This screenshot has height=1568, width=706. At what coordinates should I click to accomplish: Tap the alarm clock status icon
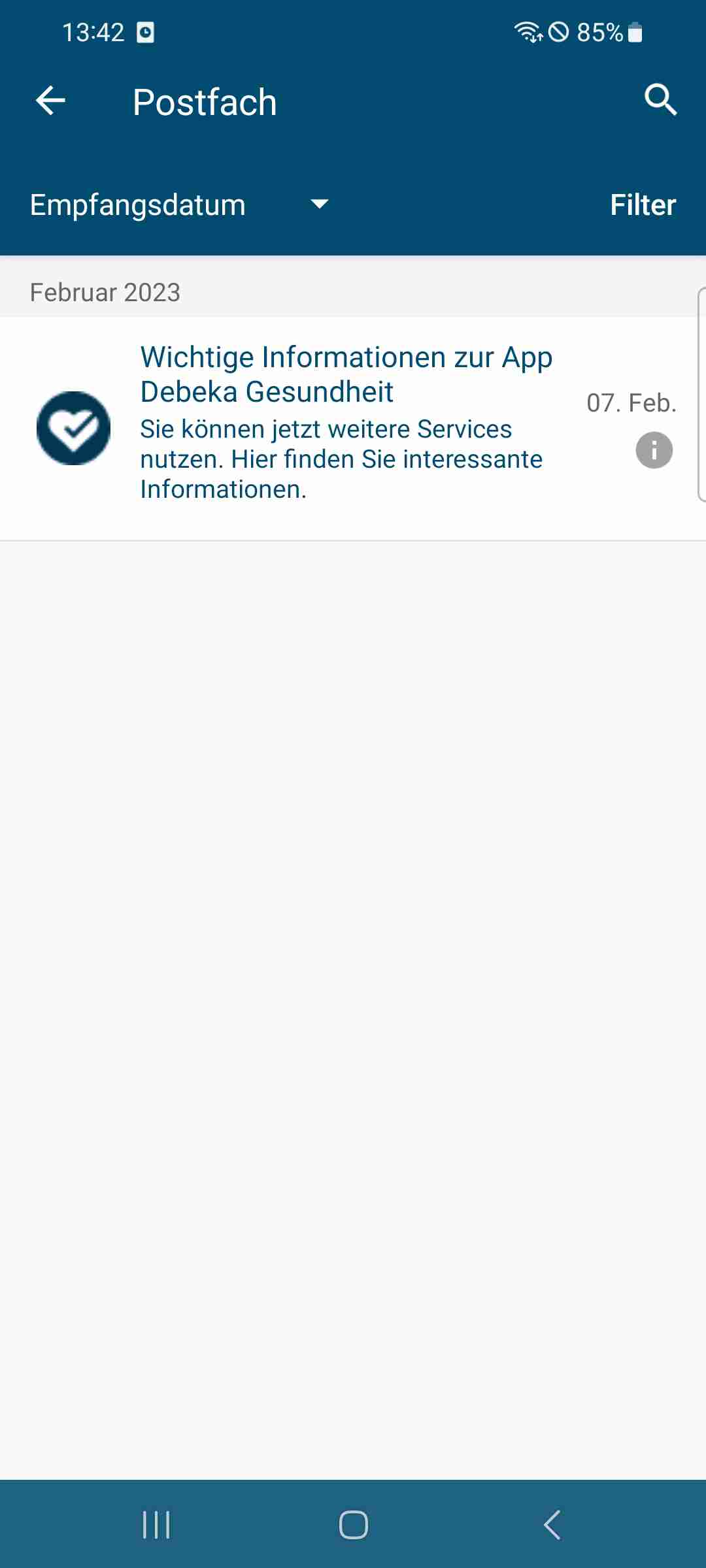pyautogui.click(x=145, y=31)
